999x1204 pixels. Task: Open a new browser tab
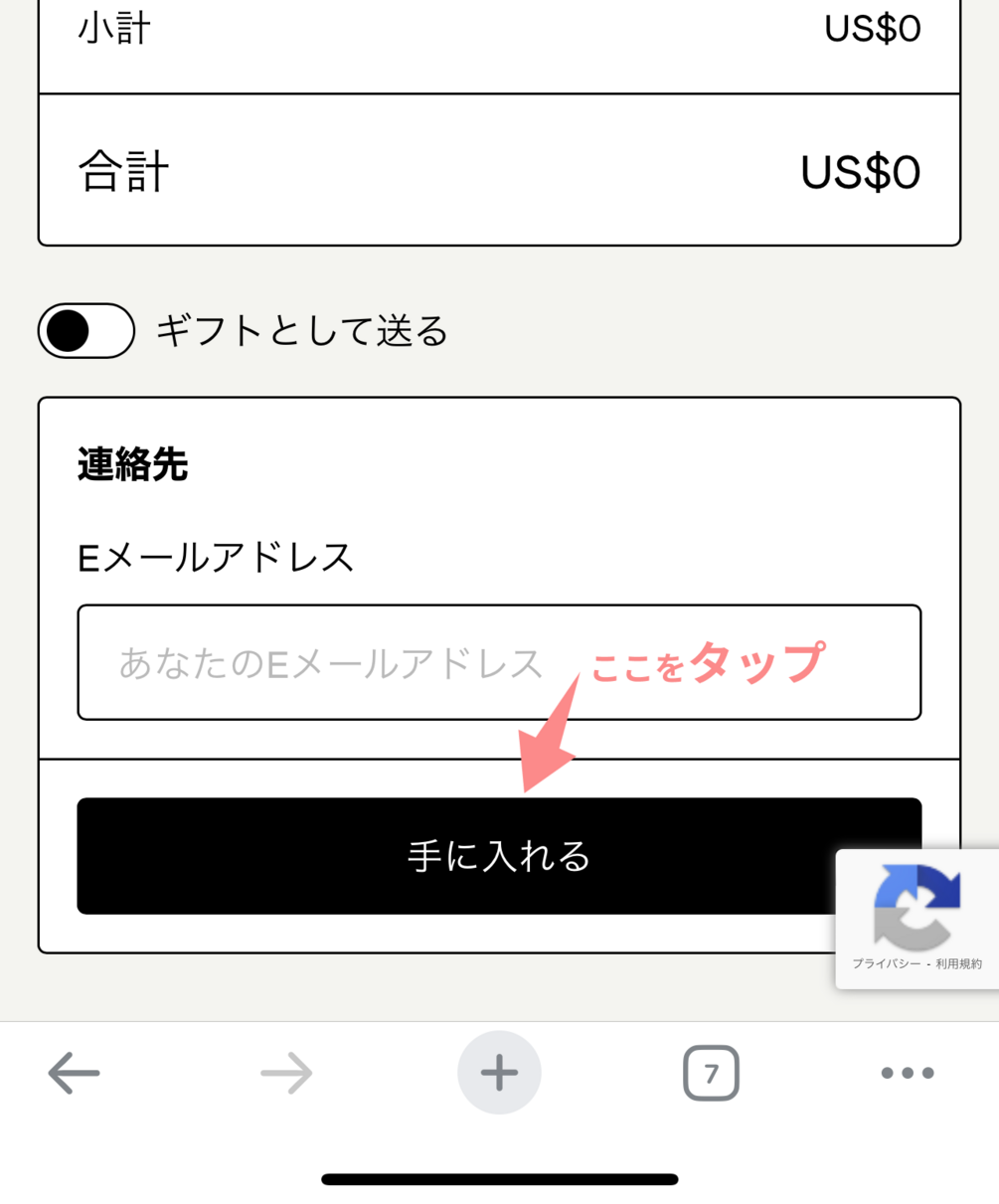[x=499, y=1073]
